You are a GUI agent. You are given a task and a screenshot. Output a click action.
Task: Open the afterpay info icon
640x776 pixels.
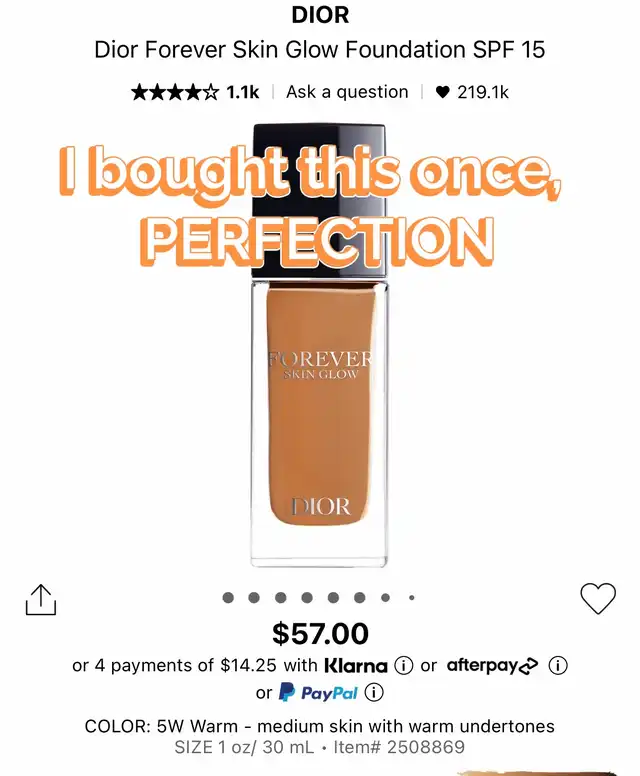pos(558,666)
